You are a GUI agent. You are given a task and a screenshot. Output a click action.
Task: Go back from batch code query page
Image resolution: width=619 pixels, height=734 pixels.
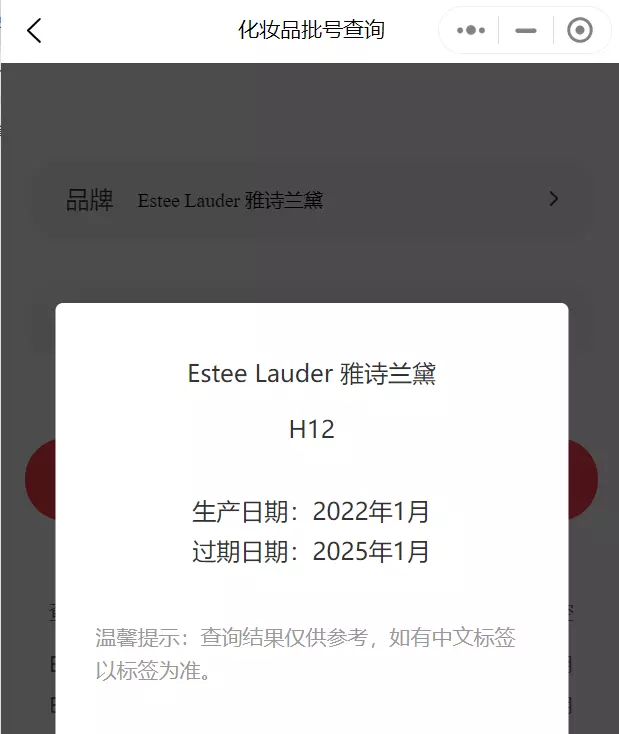35,31
